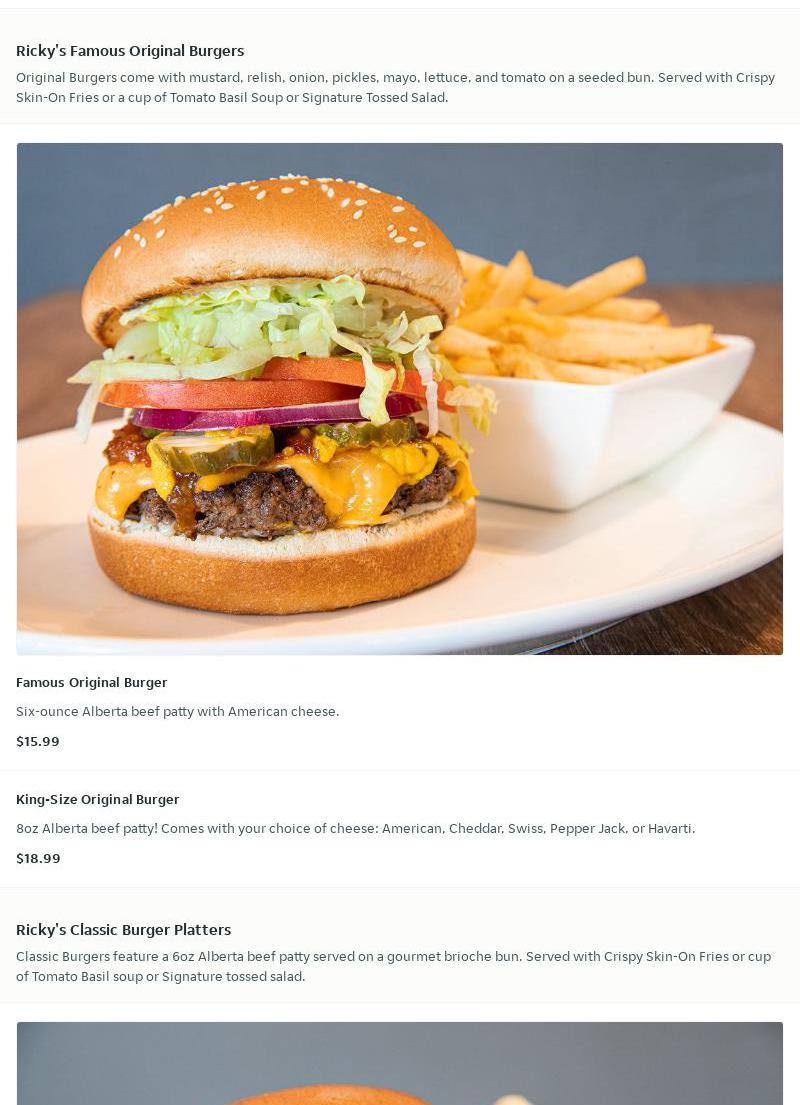Select the King-Size Original Burger
The height and width of the screenshot is (1105, 800).
(98, 799)
